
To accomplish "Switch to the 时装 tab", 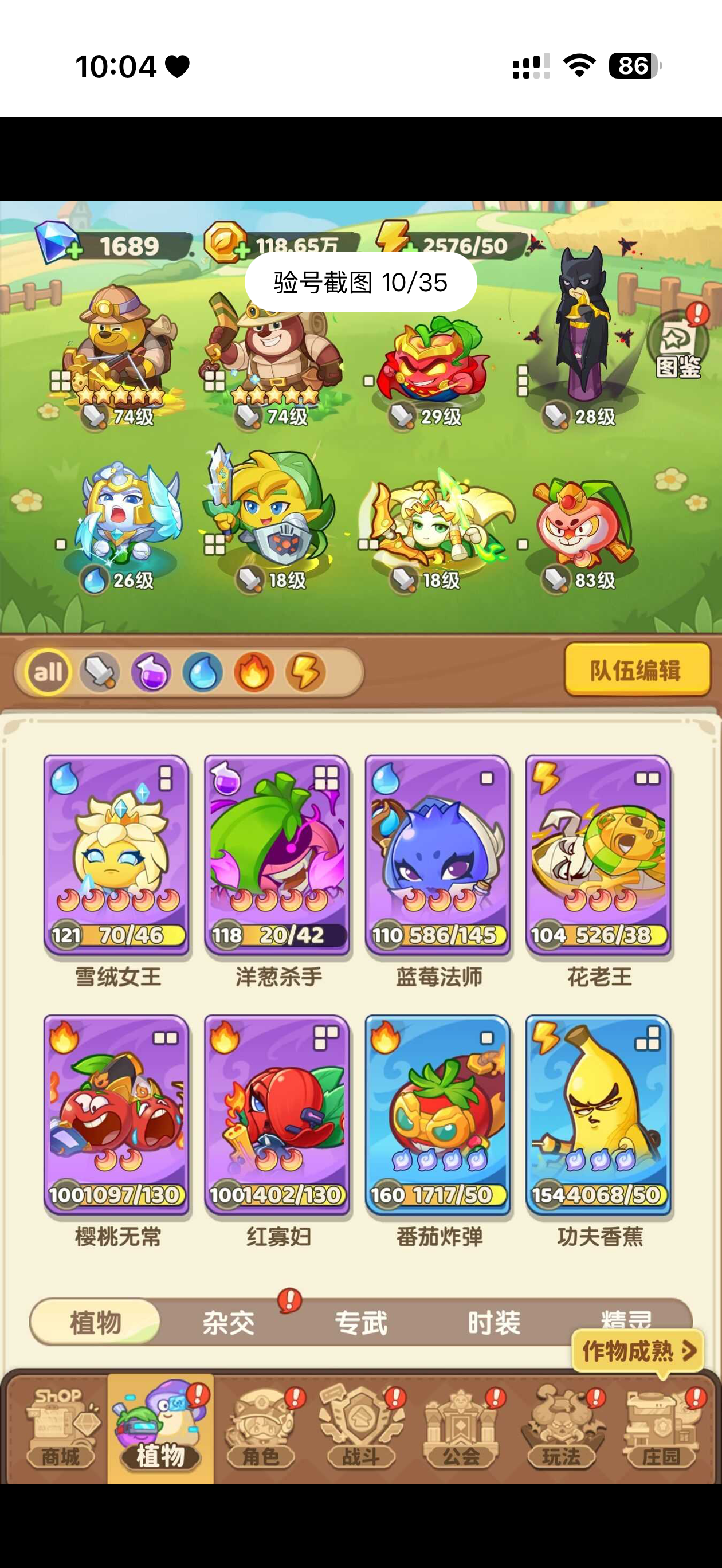I will coord(494,1322).
